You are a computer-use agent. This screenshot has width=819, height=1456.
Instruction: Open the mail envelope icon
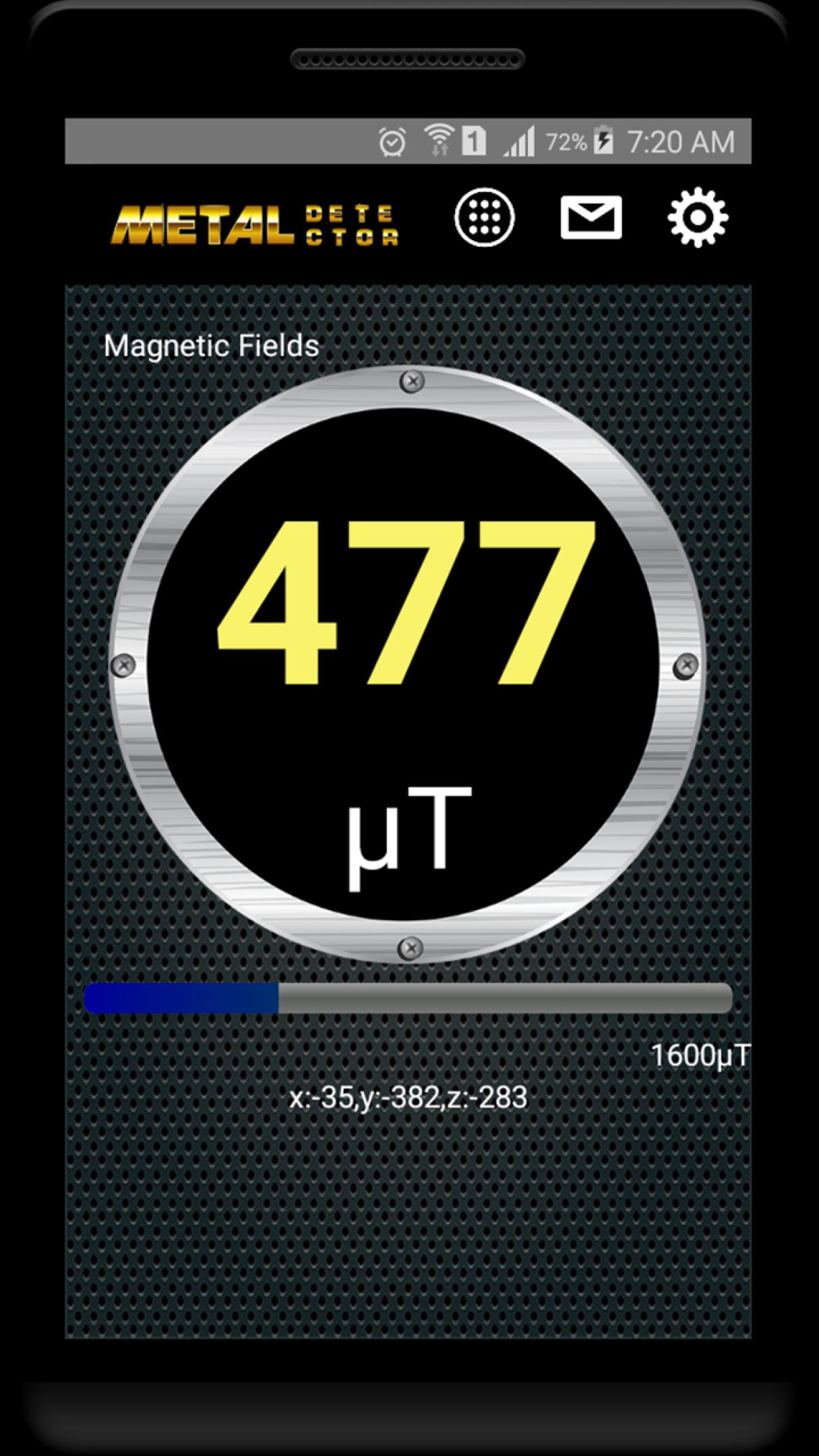coord(590,218)
